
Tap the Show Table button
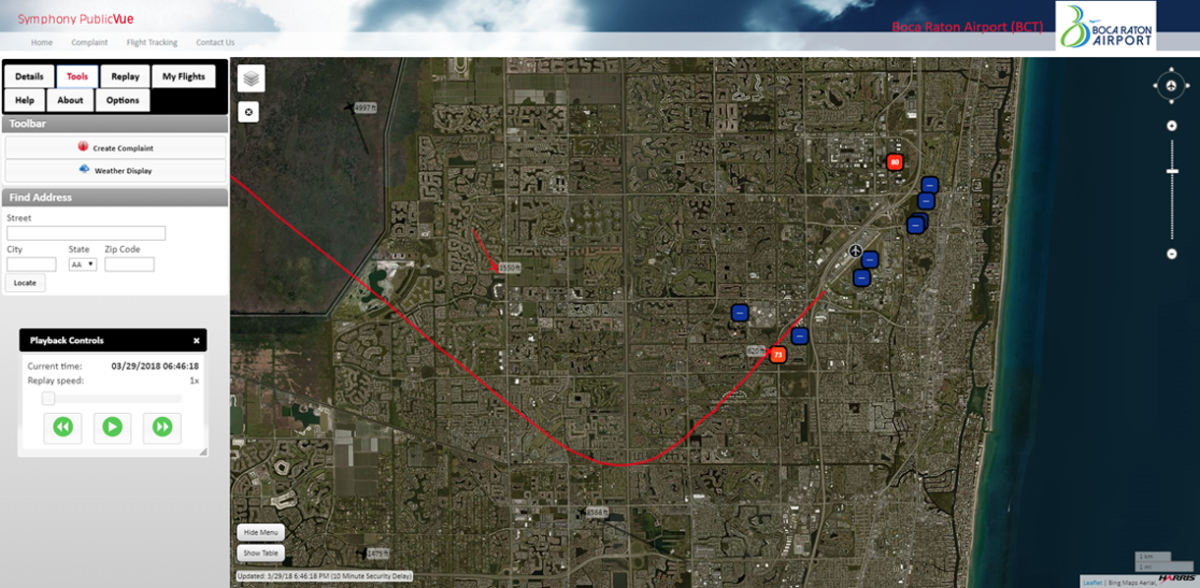pos(261,552)
